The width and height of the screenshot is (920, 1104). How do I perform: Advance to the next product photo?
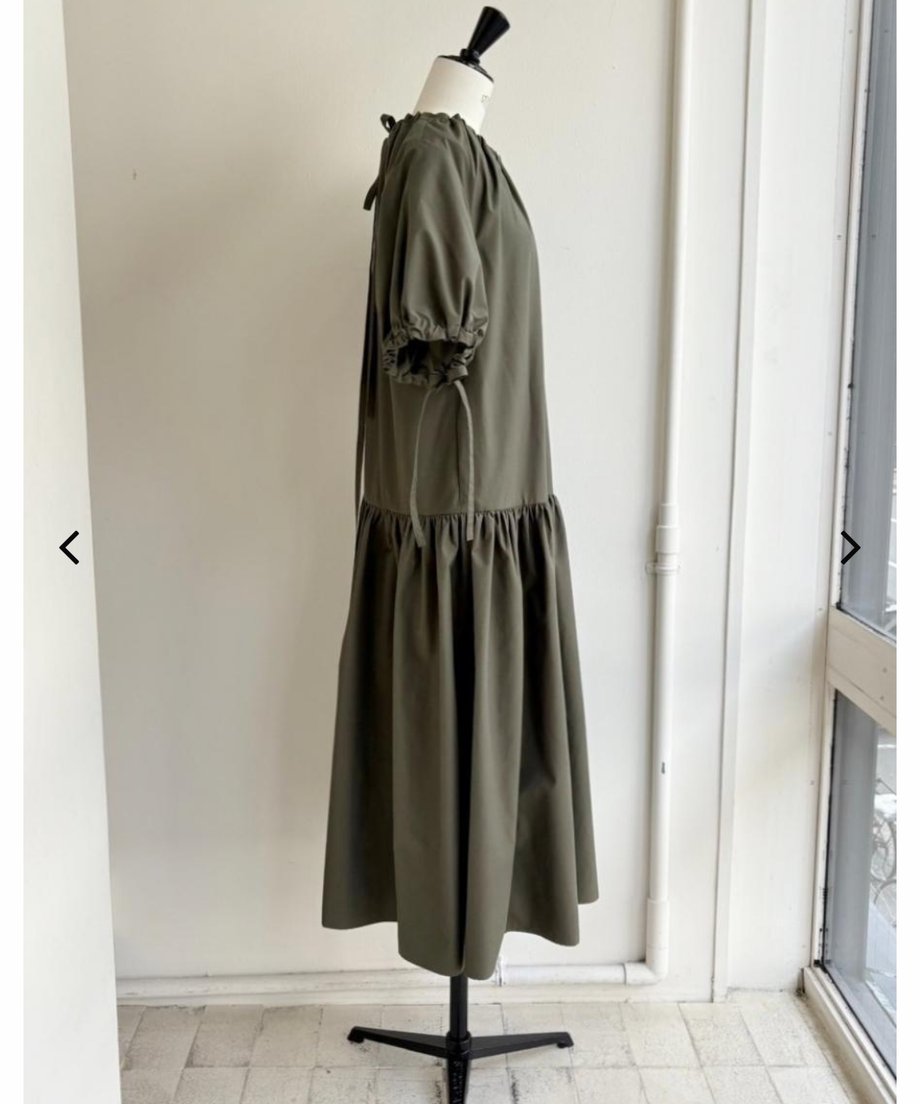coord(849,547)
